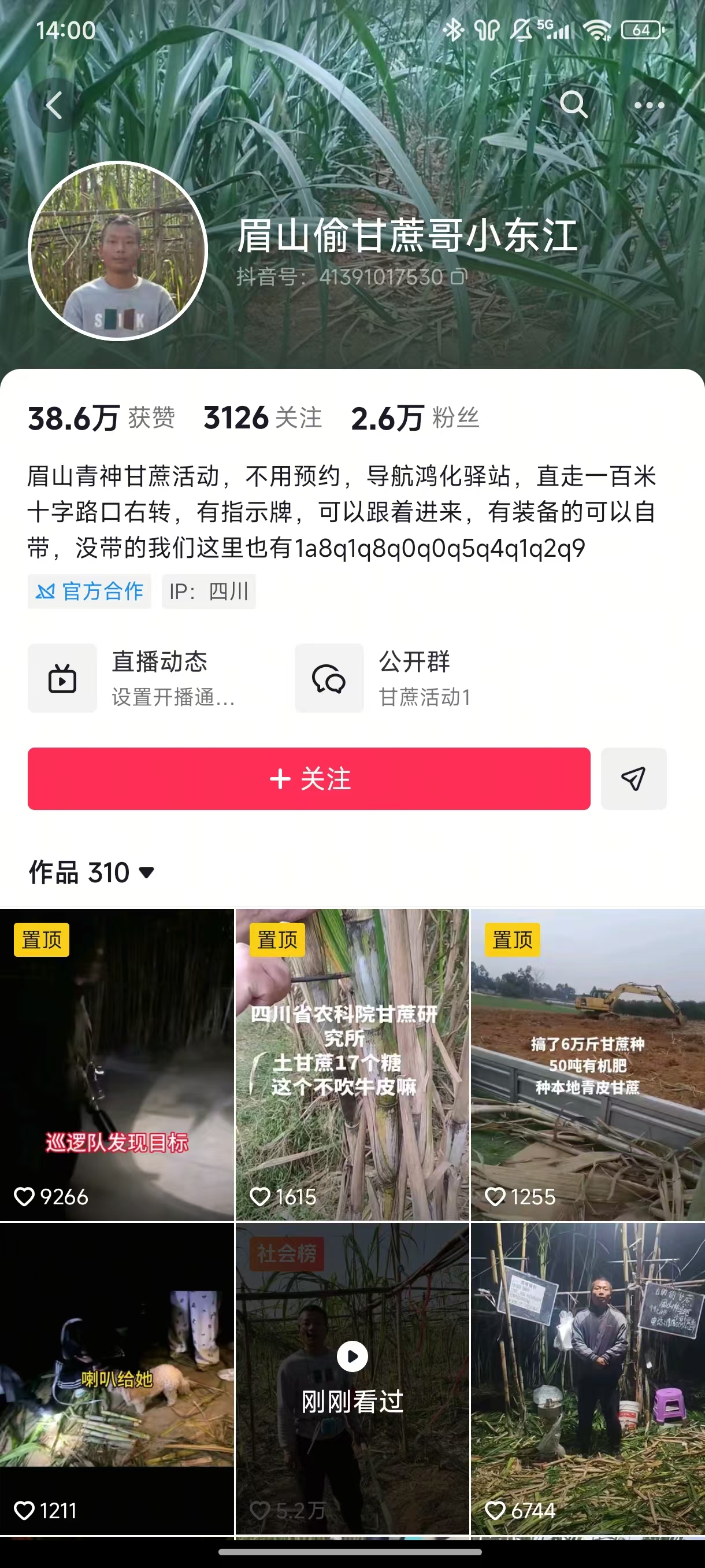Image resolution: width=705 pixels, height=1568 pixels.
Task: Tap the 官方合作 badge
Action: 90,591
